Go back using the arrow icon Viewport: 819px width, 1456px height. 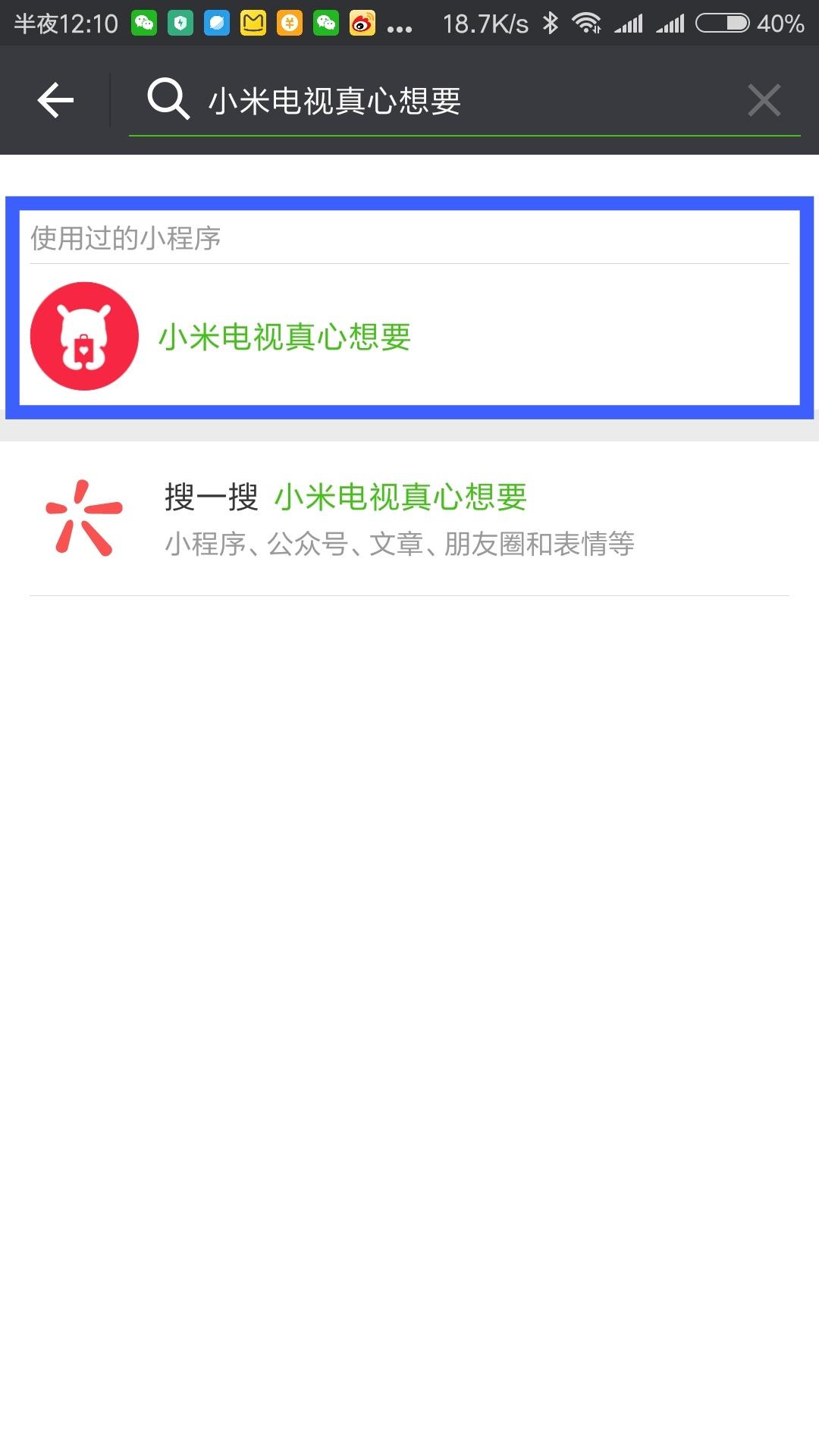point(55,100)
